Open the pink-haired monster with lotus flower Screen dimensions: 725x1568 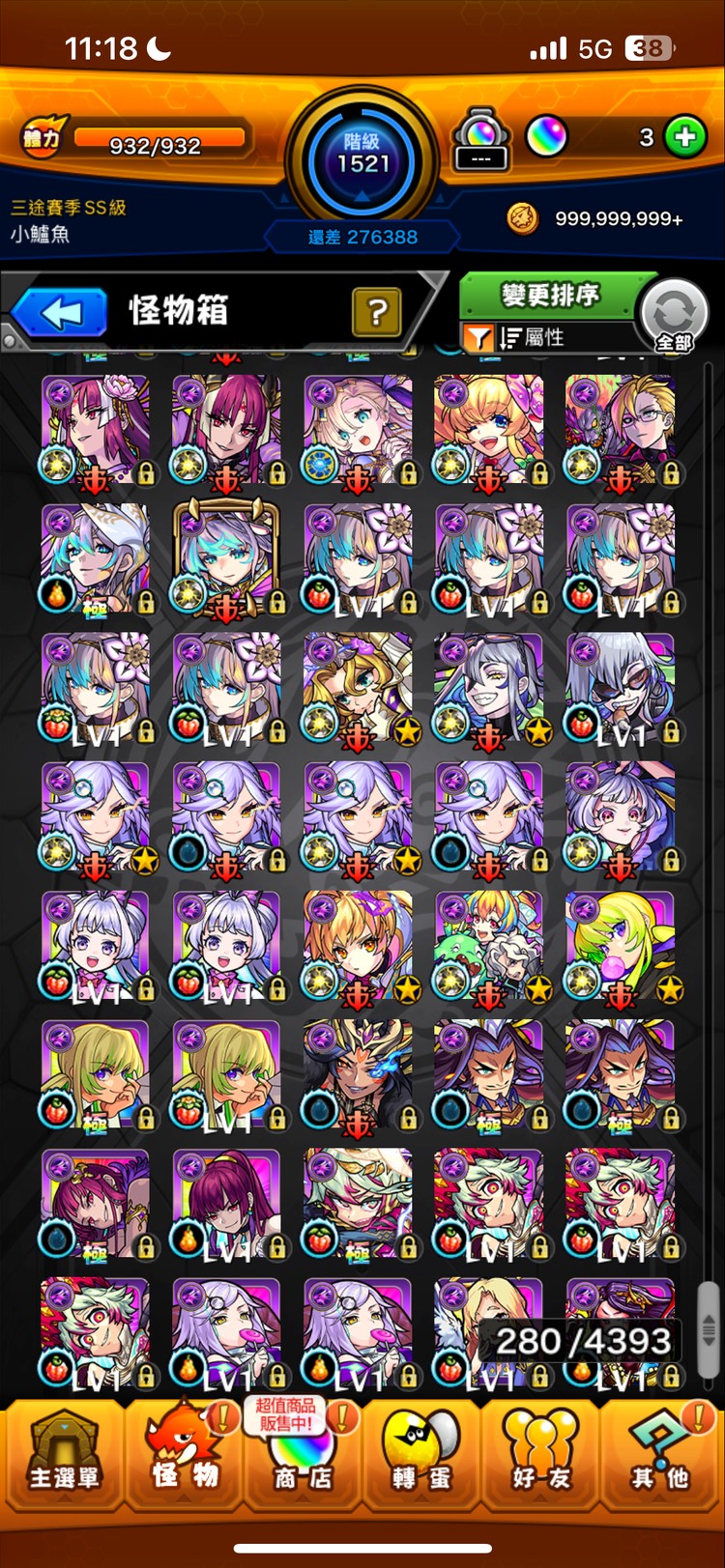(95, 429)
